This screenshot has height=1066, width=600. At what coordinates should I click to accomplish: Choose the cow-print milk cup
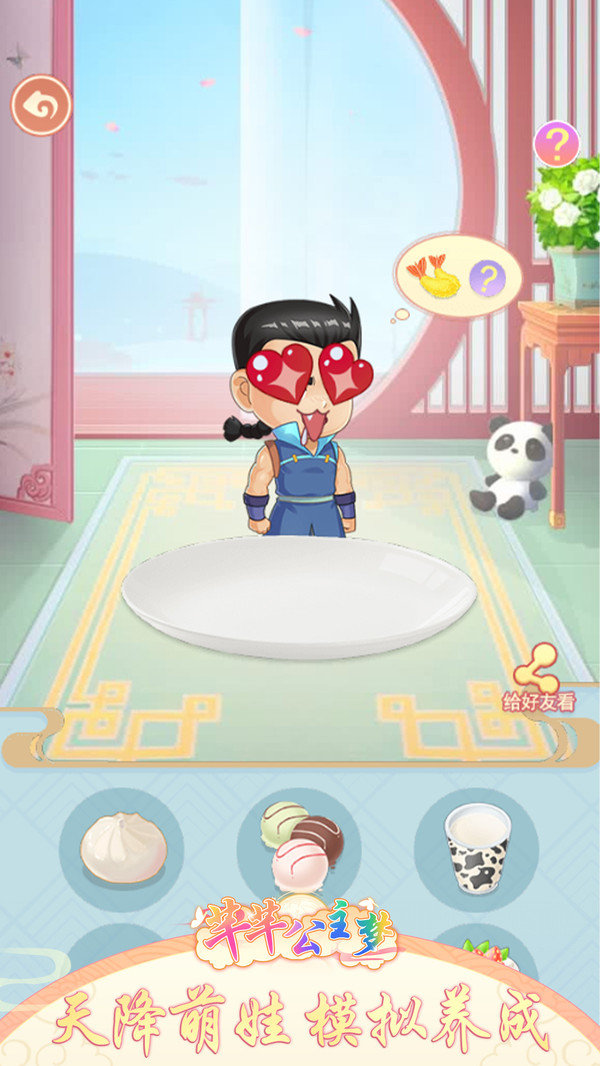[x=477, y=848]
